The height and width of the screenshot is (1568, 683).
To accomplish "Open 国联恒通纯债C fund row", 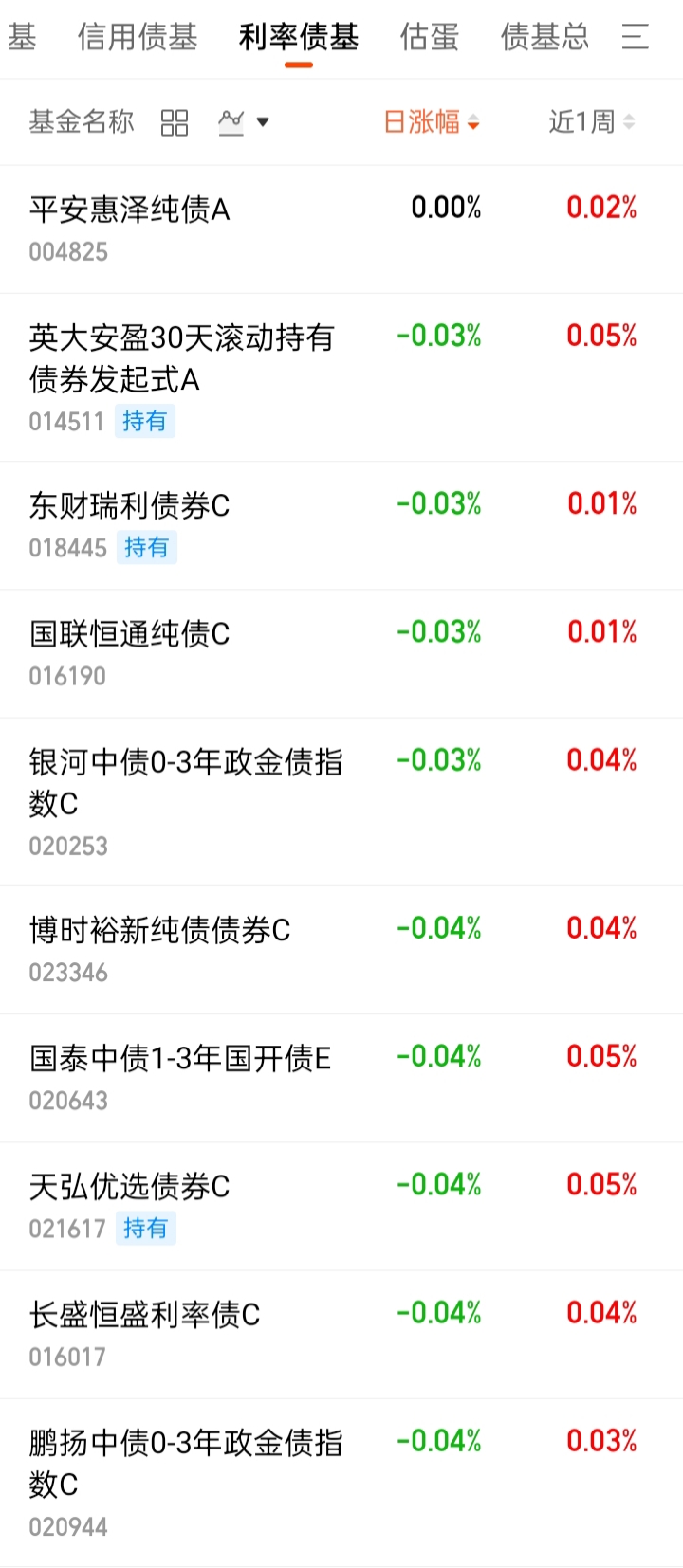I will [341, 653].
